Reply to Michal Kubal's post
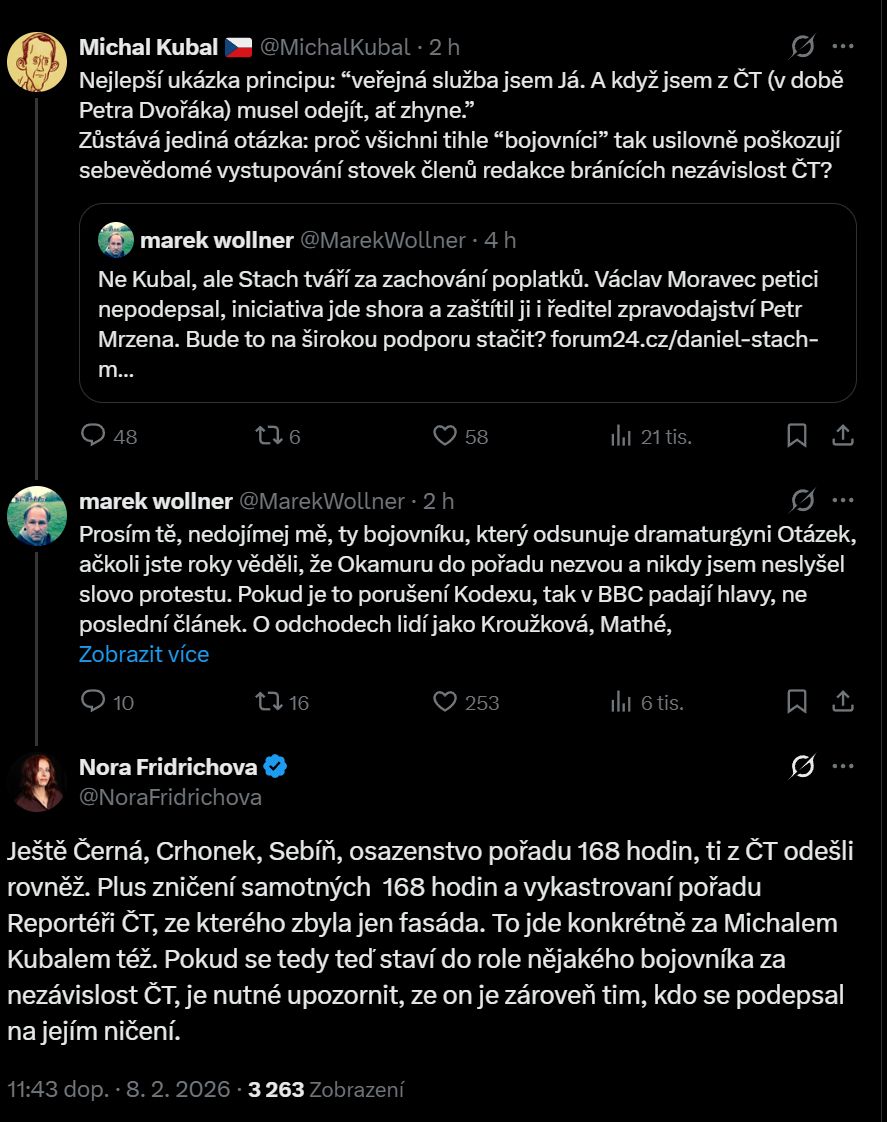Image resolution: width=887 pixels, height=1122 pixels. [93, 436]
